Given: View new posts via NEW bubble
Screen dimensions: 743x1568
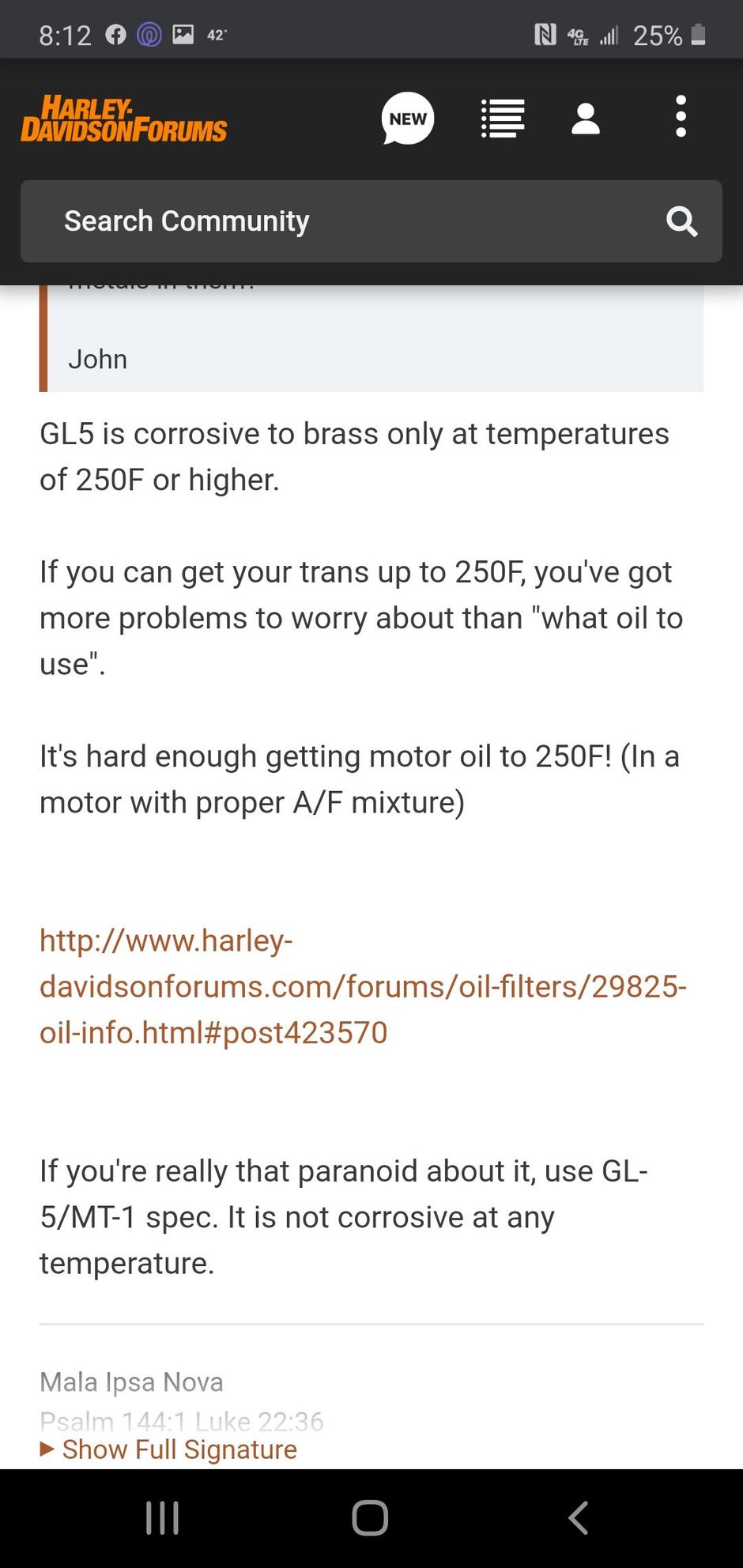Looking at the screenshot, I should point(408,119).
